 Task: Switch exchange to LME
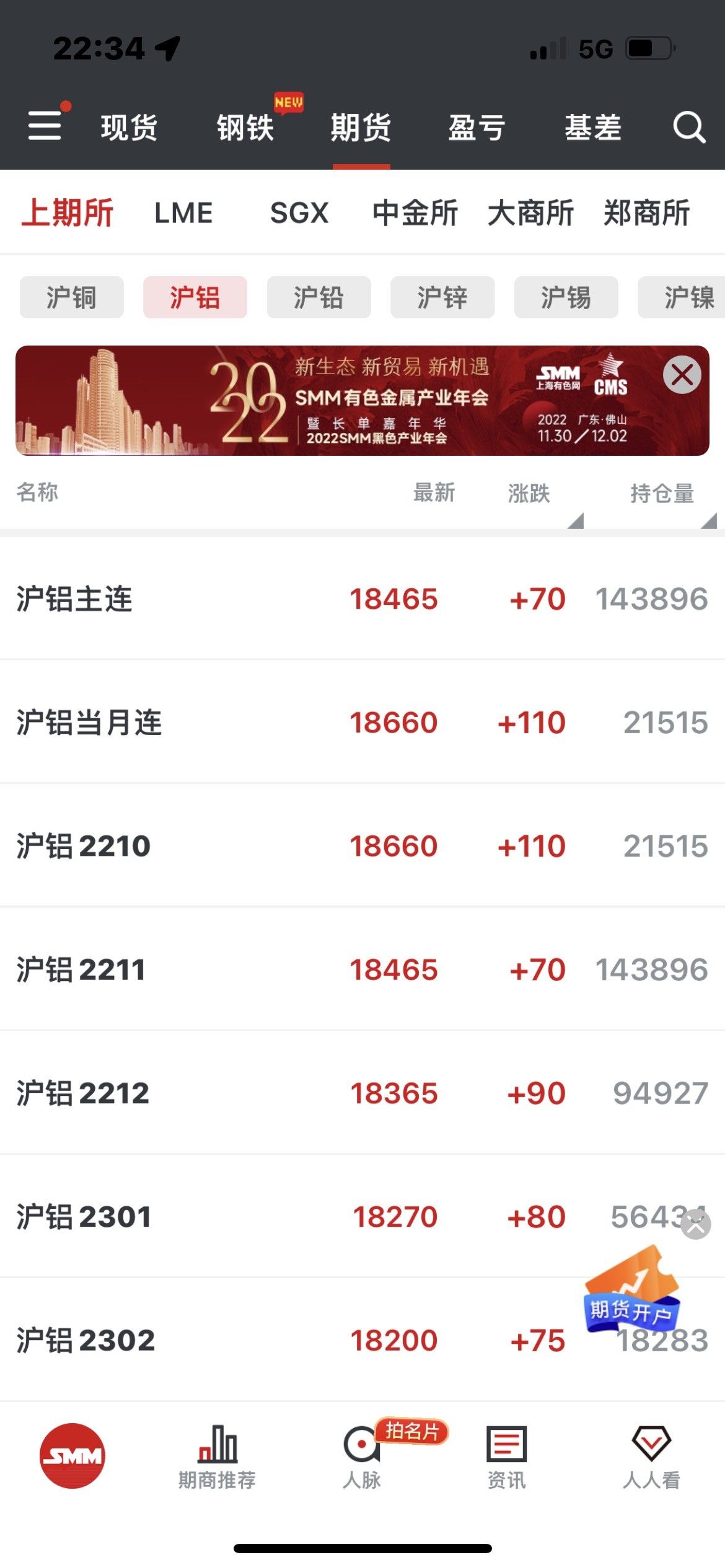click(x=183, y=213)
